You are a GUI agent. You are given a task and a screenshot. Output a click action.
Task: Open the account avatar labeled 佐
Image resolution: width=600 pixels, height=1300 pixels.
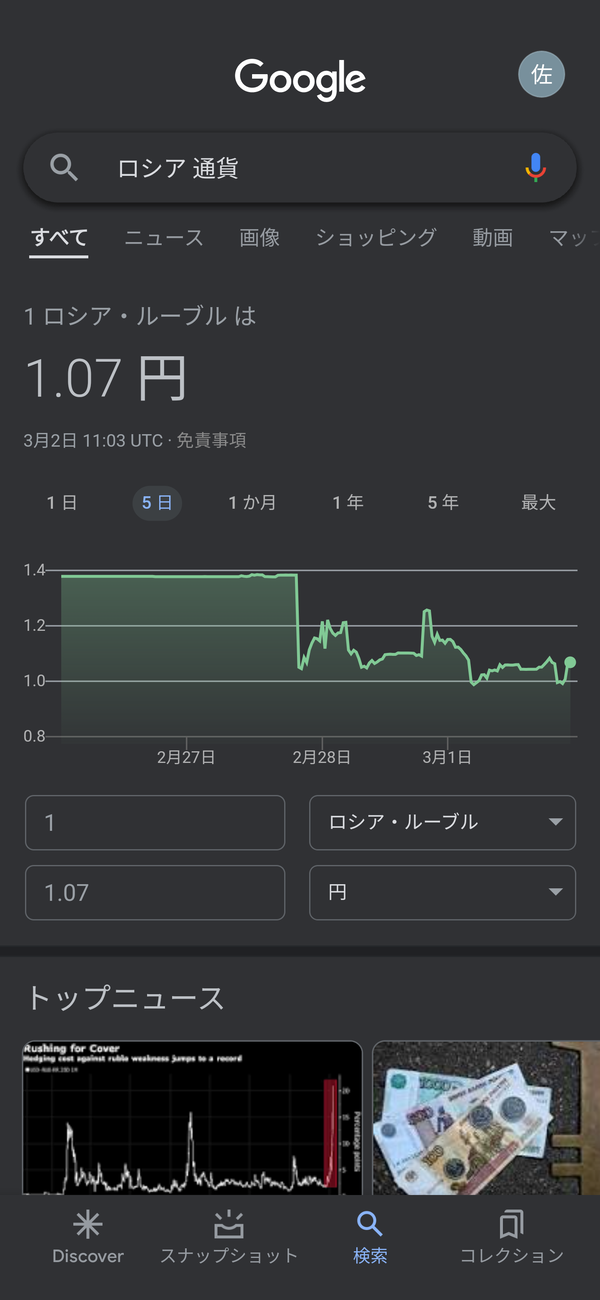pyautogui.click(x=541, y=75)
